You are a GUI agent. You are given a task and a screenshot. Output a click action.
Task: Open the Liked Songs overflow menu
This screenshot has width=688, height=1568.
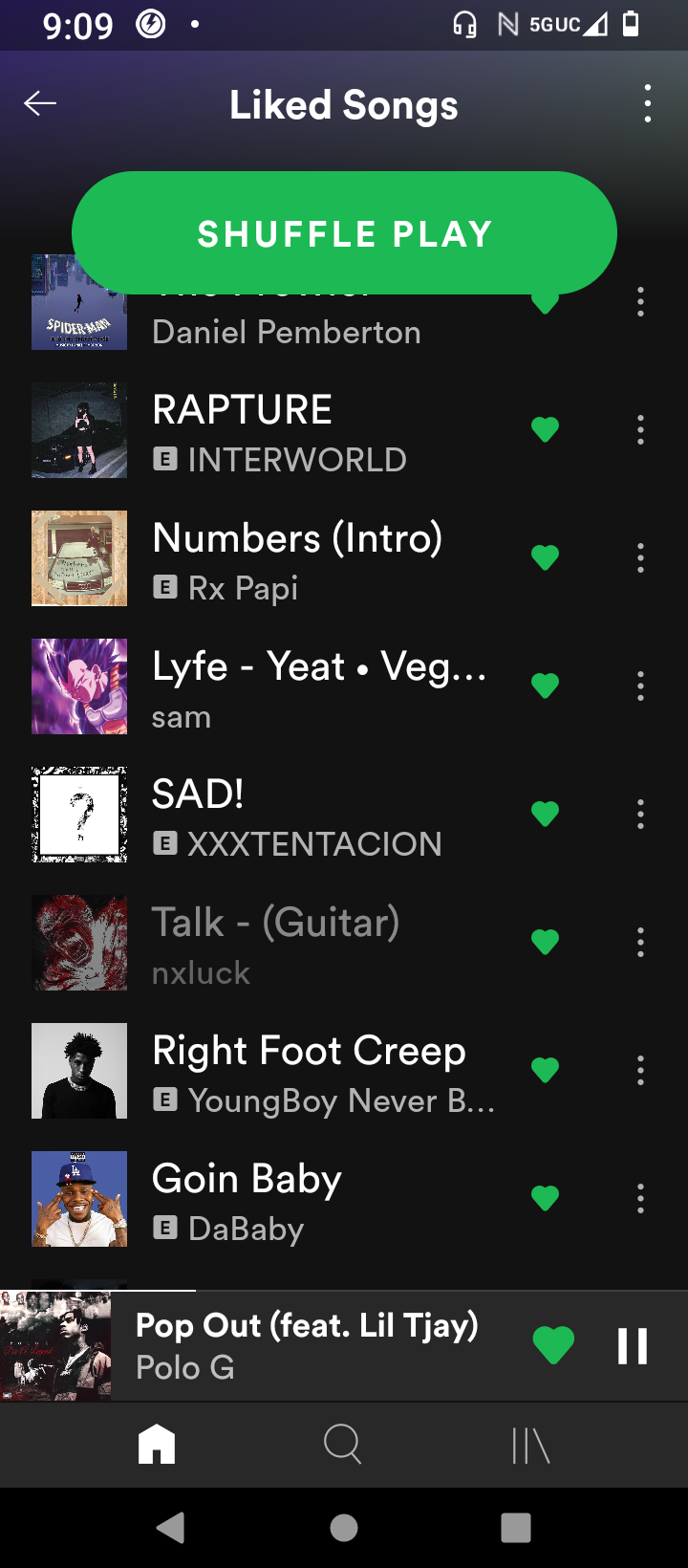tap(648, 103)
